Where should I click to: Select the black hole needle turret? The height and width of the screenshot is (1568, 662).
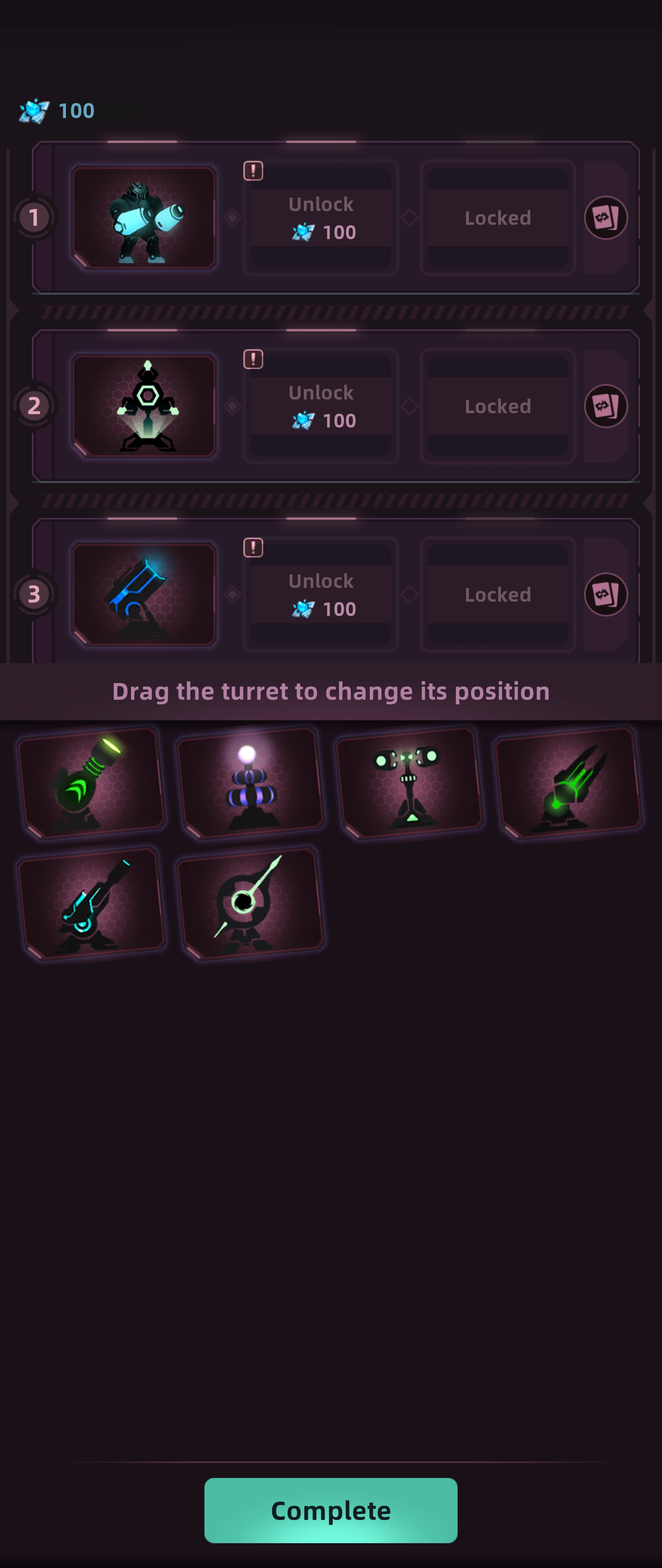click(x=250, y=903)
